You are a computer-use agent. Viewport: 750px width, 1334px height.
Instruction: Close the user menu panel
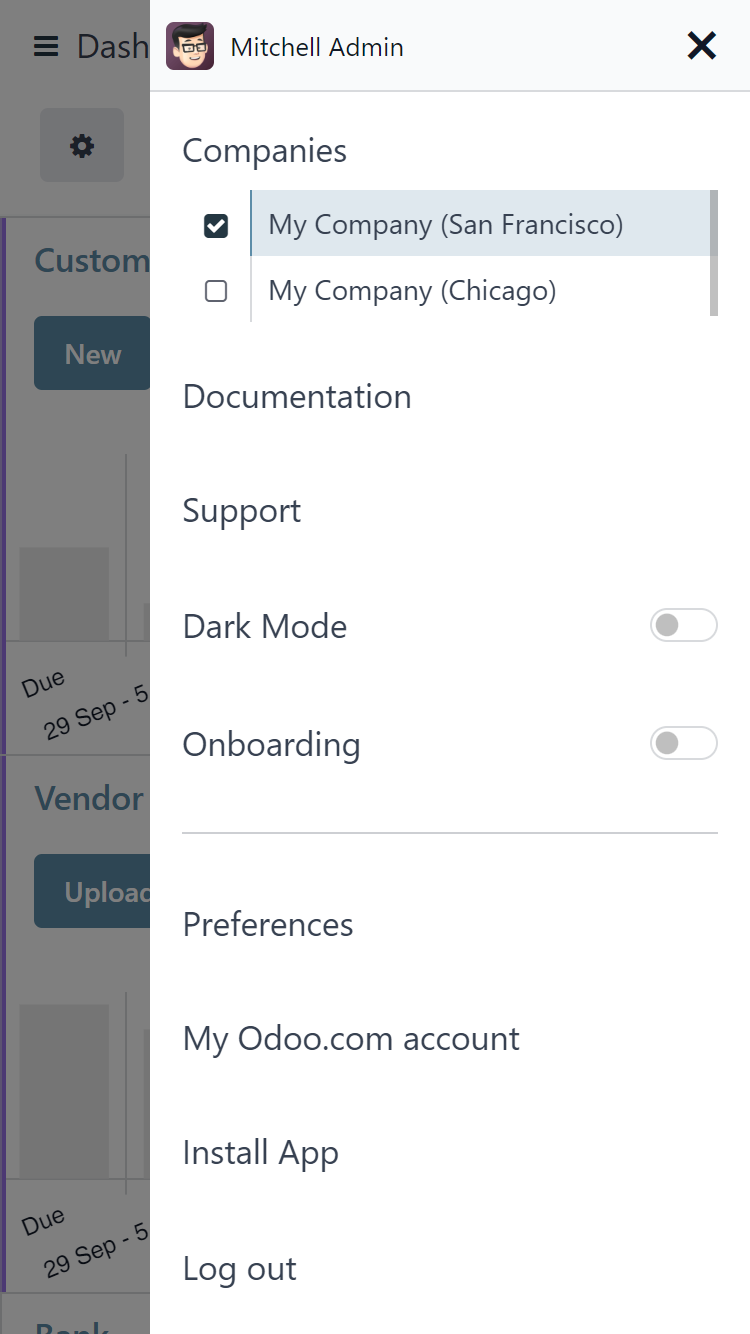coord(702,46)
